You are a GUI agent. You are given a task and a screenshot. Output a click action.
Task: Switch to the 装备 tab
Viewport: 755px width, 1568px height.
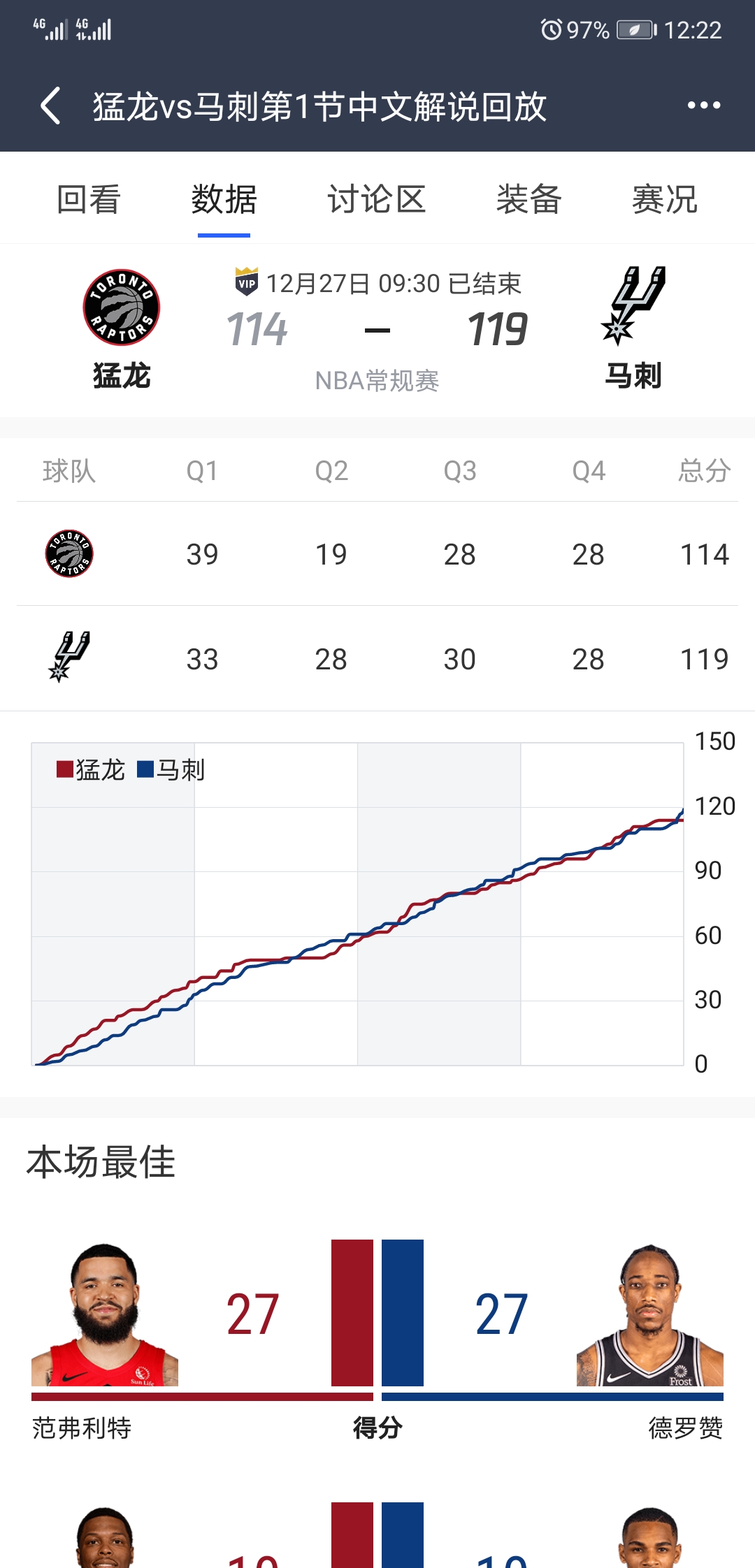[529, 200]
